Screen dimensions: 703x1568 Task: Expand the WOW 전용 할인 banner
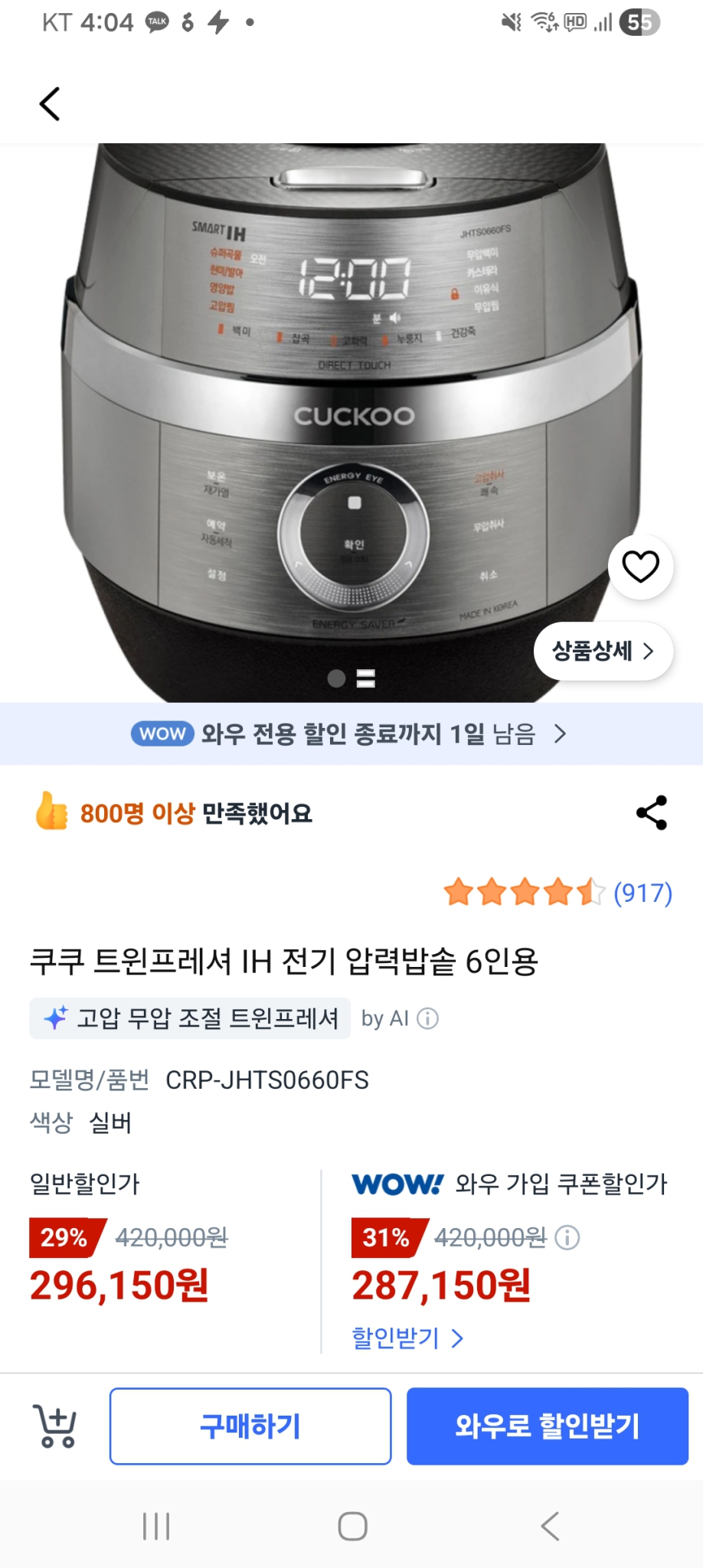pyautogui.click(x=351, y=733)
